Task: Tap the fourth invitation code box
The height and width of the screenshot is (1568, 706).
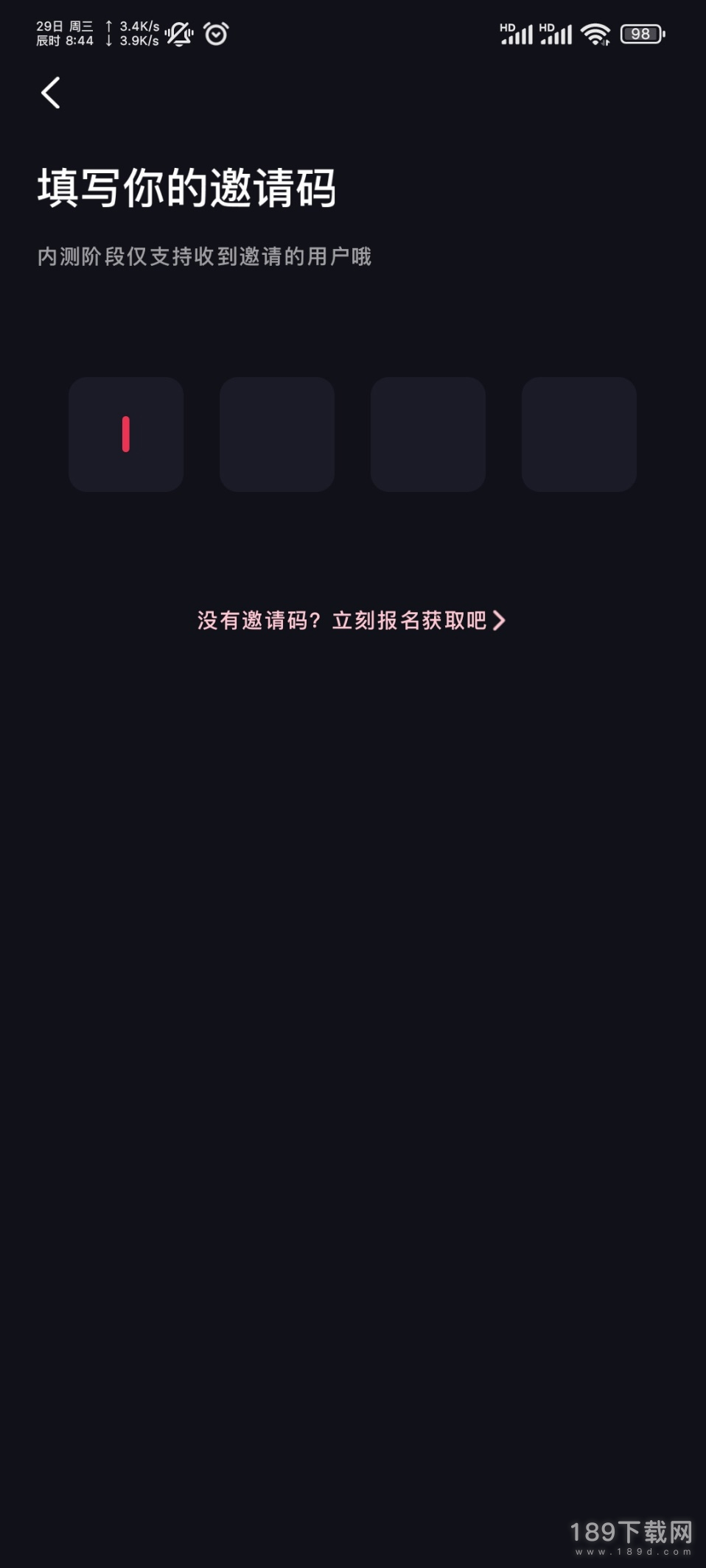Action: pyautogui.click(x=579, y=435)
